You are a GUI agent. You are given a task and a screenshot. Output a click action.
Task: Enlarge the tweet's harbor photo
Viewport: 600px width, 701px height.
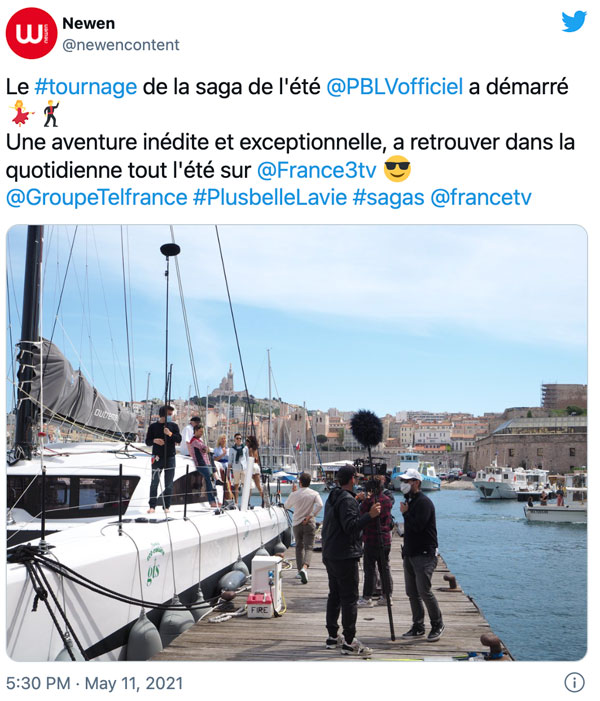point(297,442)
